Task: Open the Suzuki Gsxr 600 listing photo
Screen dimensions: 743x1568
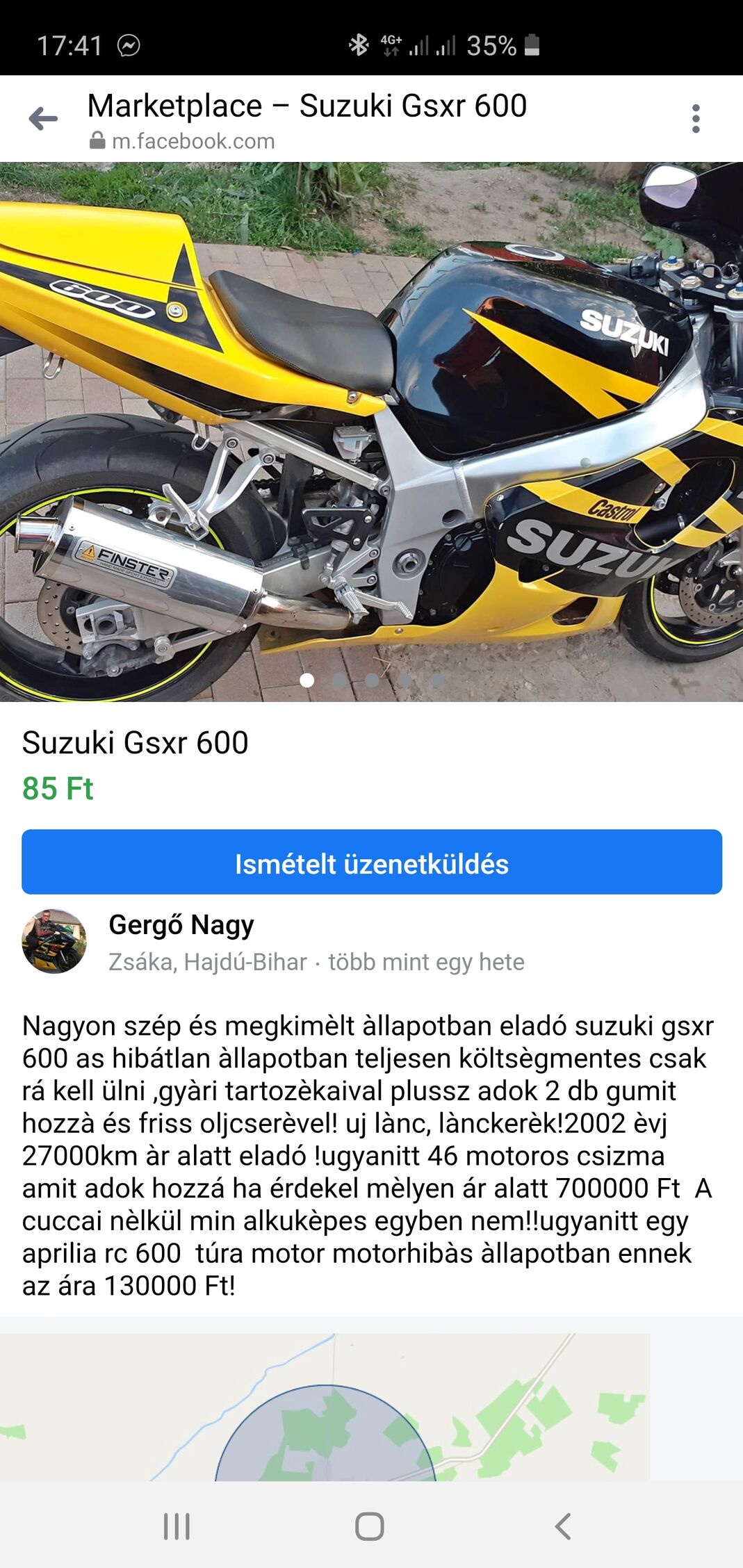Action: click(371, 431)
